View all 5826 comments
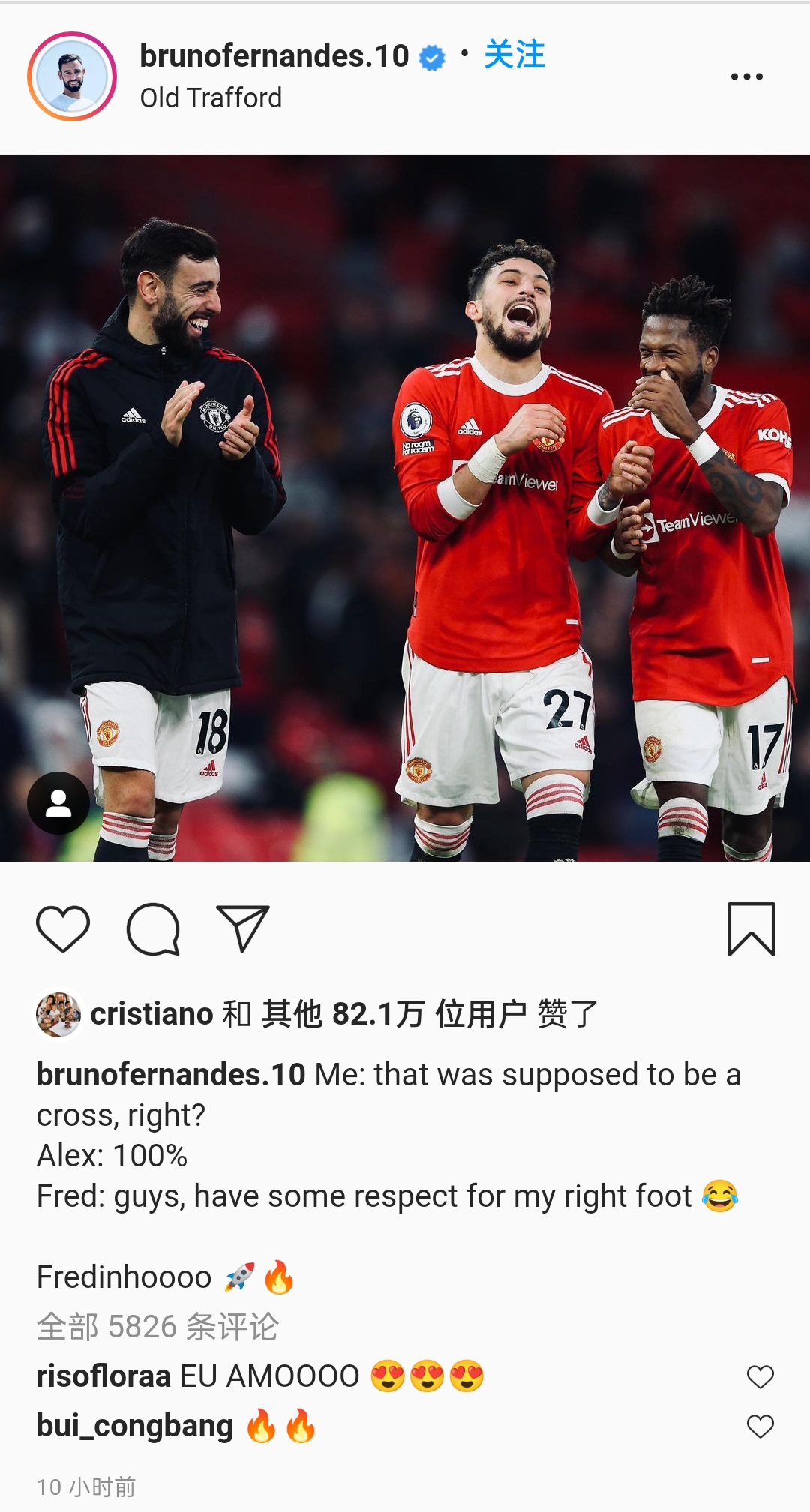This screenshot has width=810, height=1512. click(x=157, y=1326)
